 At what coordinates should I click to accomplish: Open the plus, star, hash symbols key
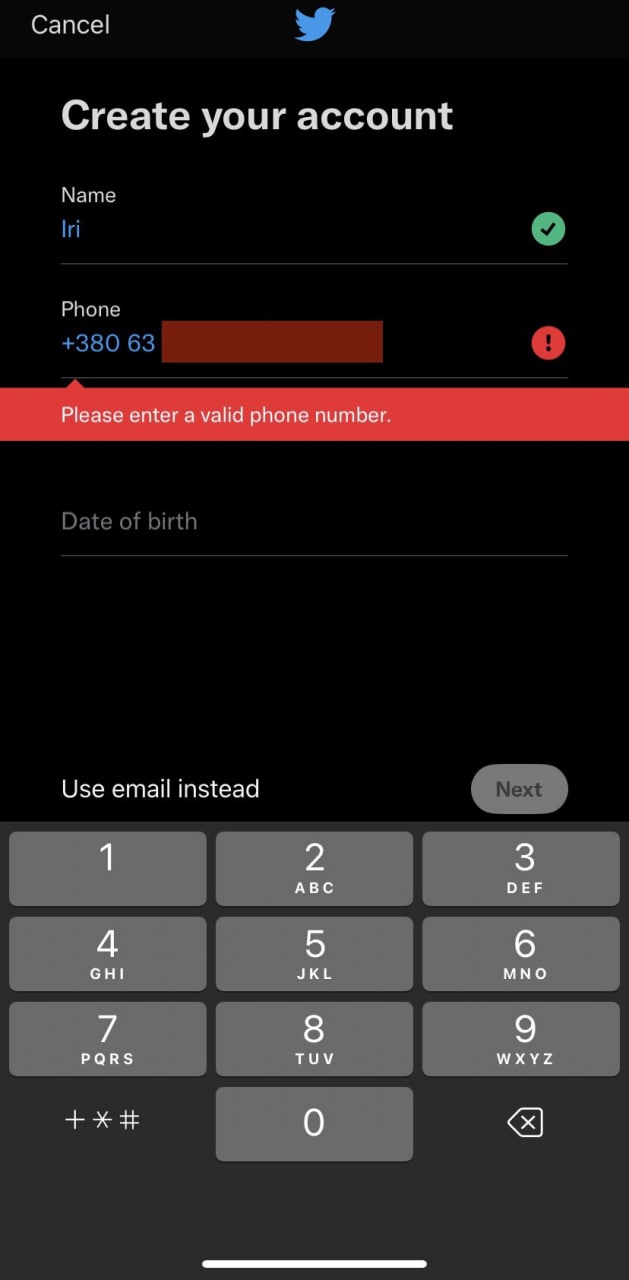[102, 1120]
